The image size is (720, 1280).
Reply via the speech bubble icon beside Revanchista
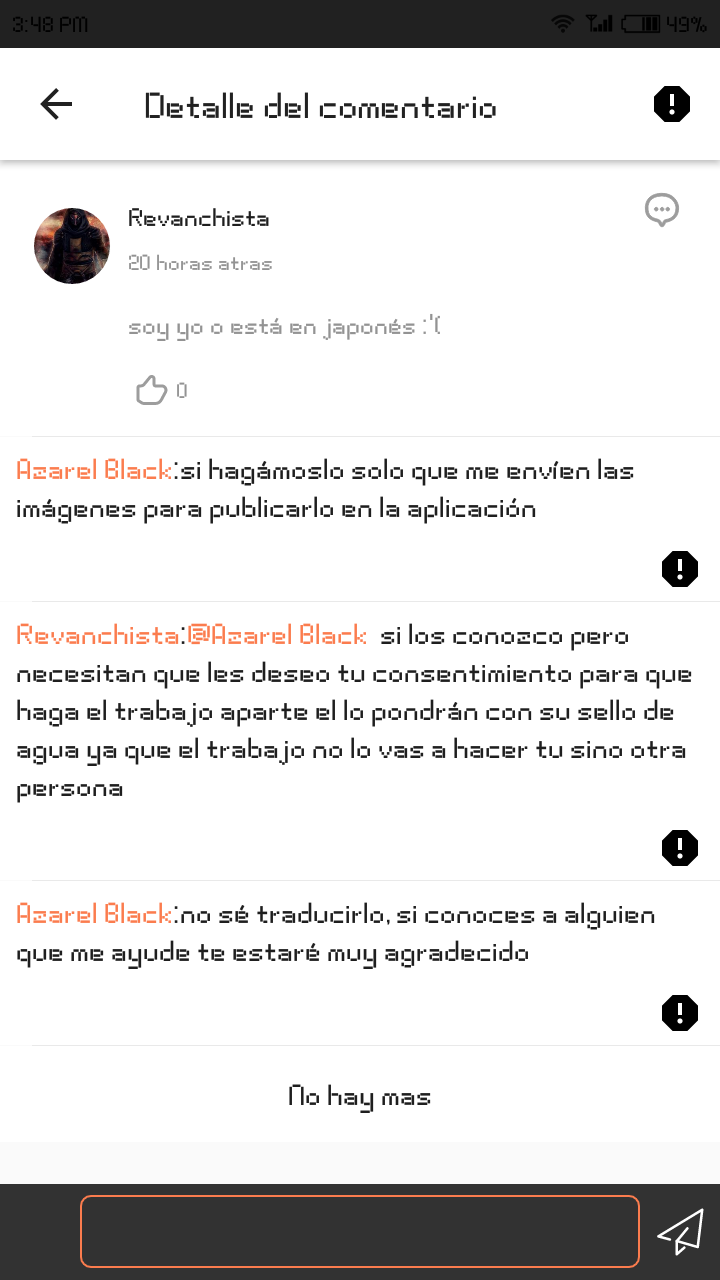662,210
